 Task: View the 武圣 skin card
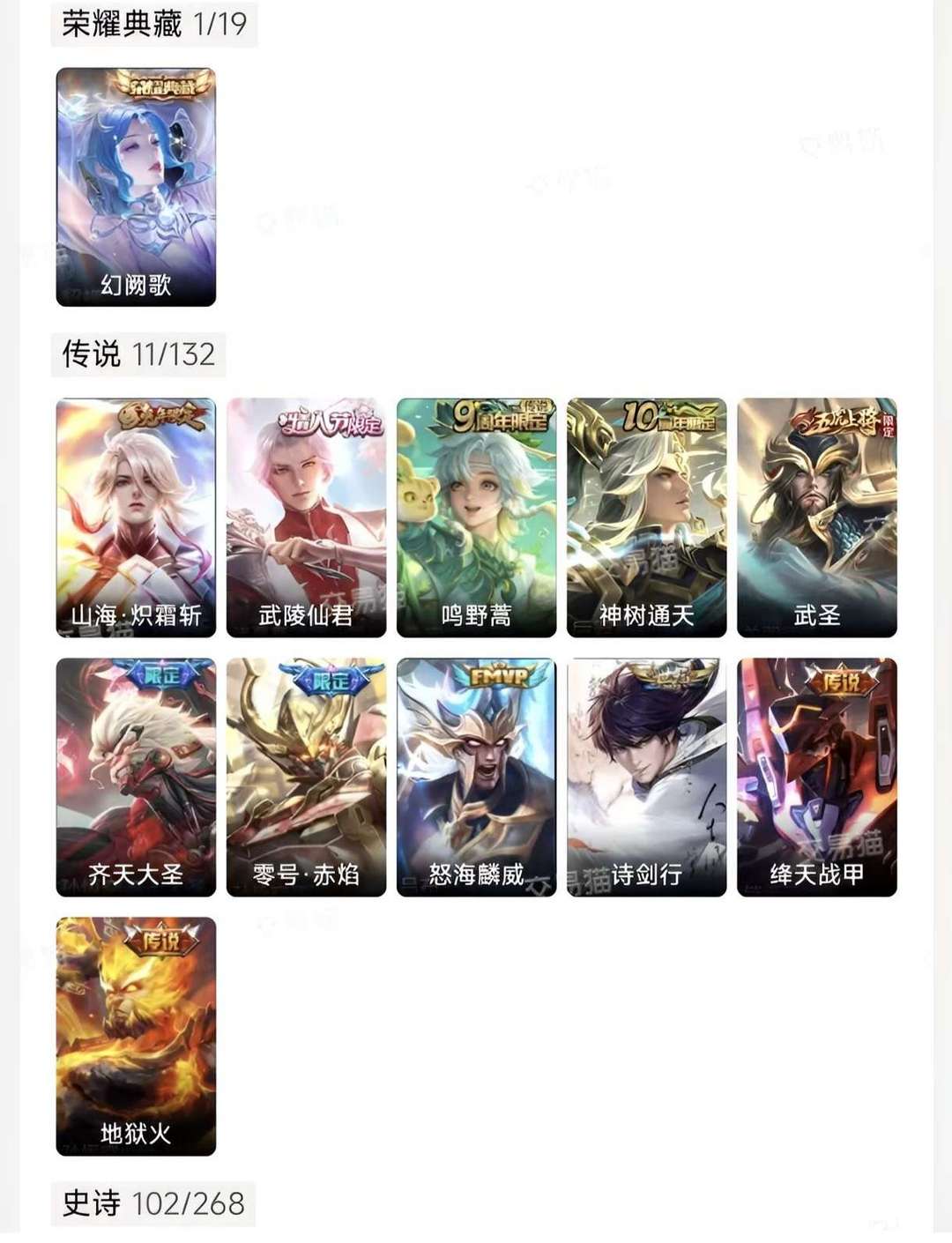(817, 516)
